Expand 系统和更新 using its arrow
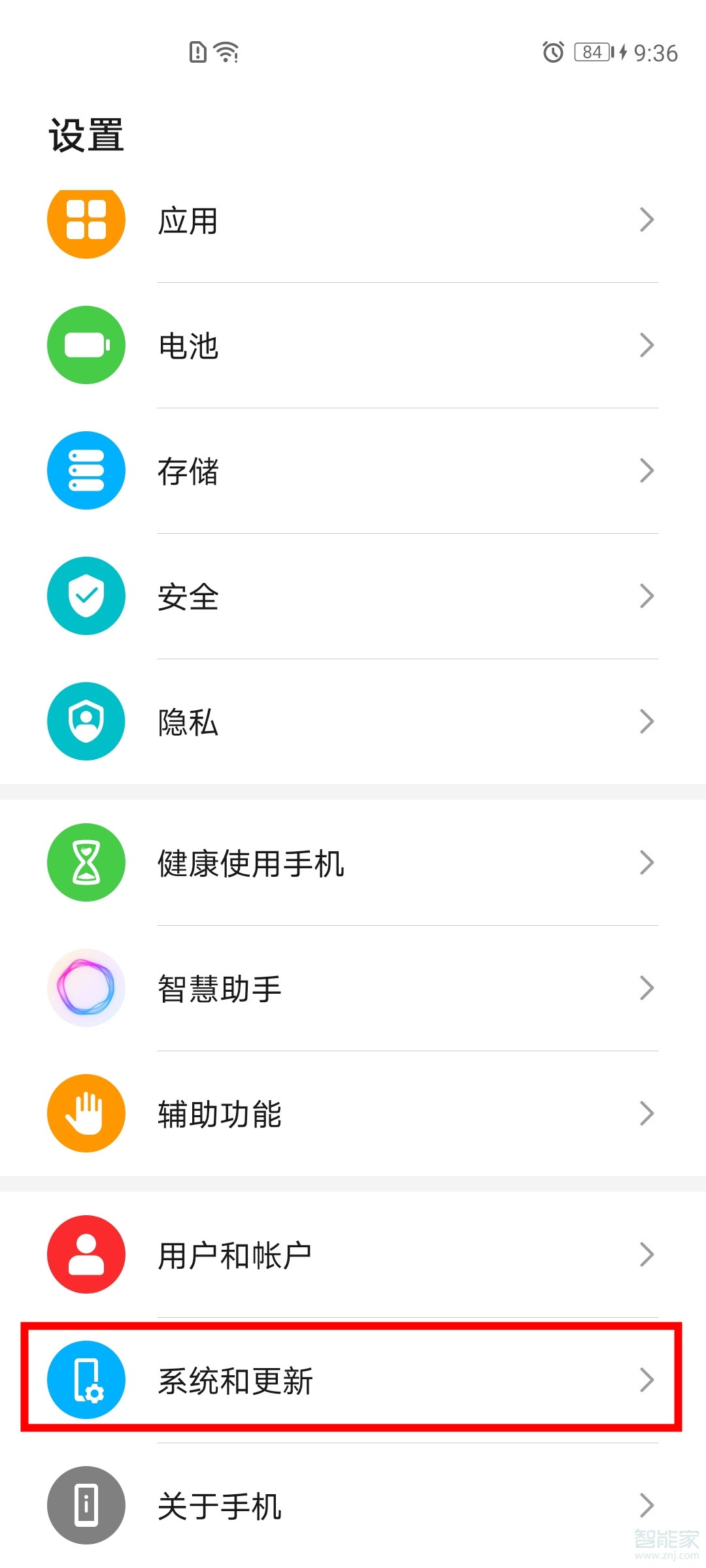This screenshot has width=706, height=1568. [x=647, y=1380]
